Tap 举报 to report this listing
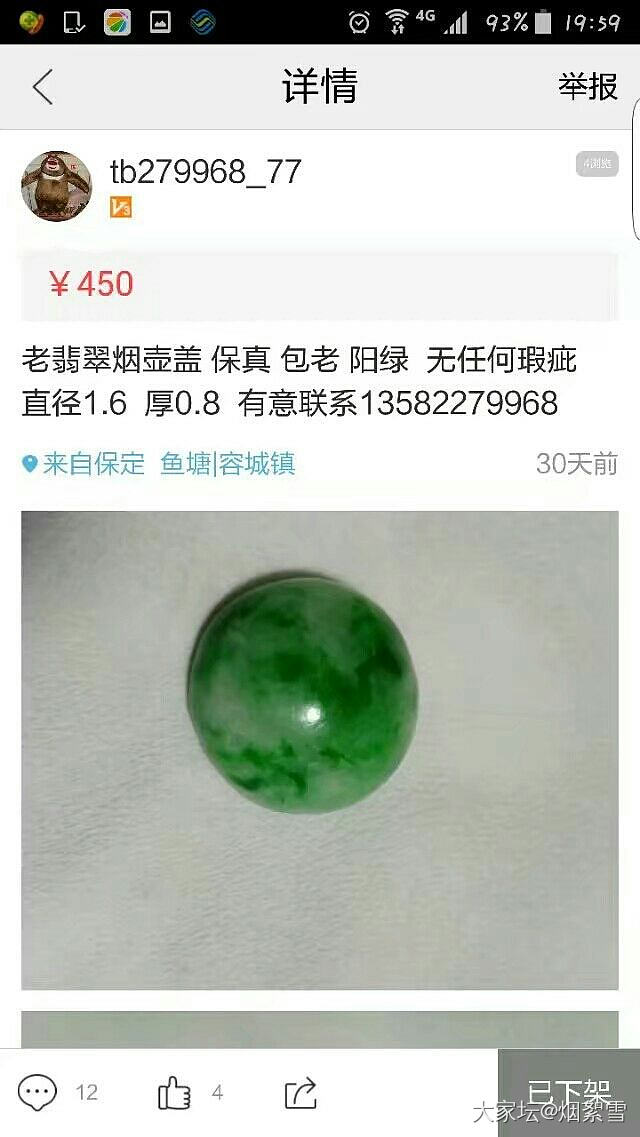The image size is (640, 1137). click(588, 87)
